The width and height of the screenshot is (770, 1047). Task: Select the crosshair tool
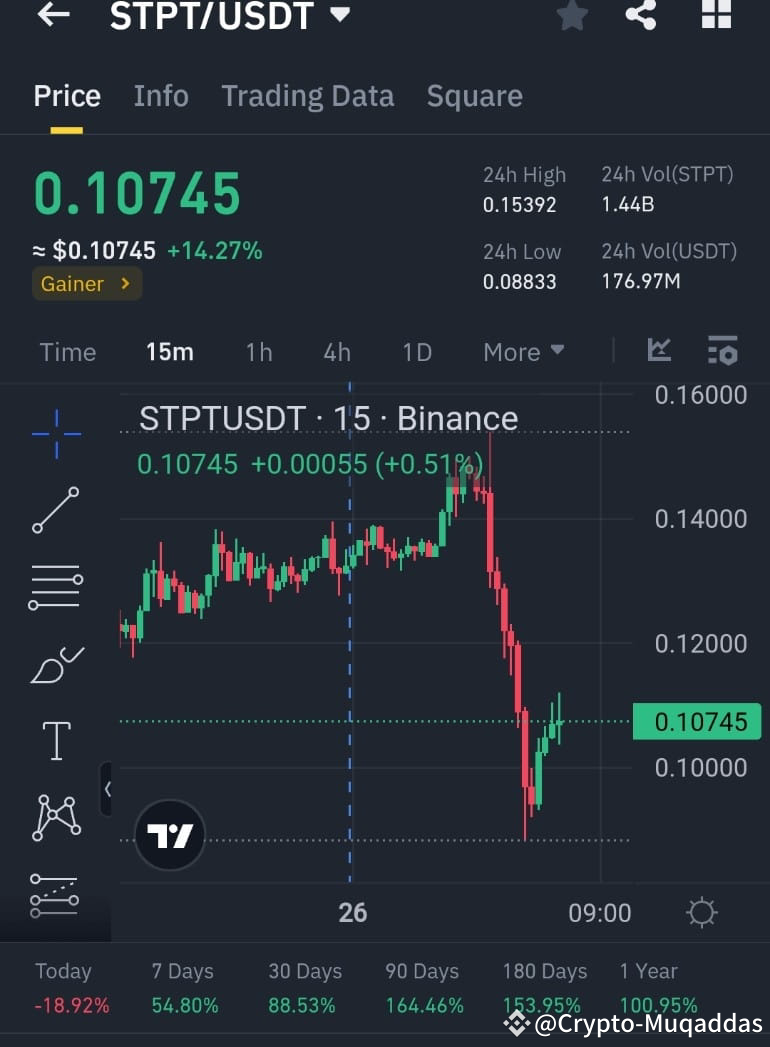[x=55, y=432]
